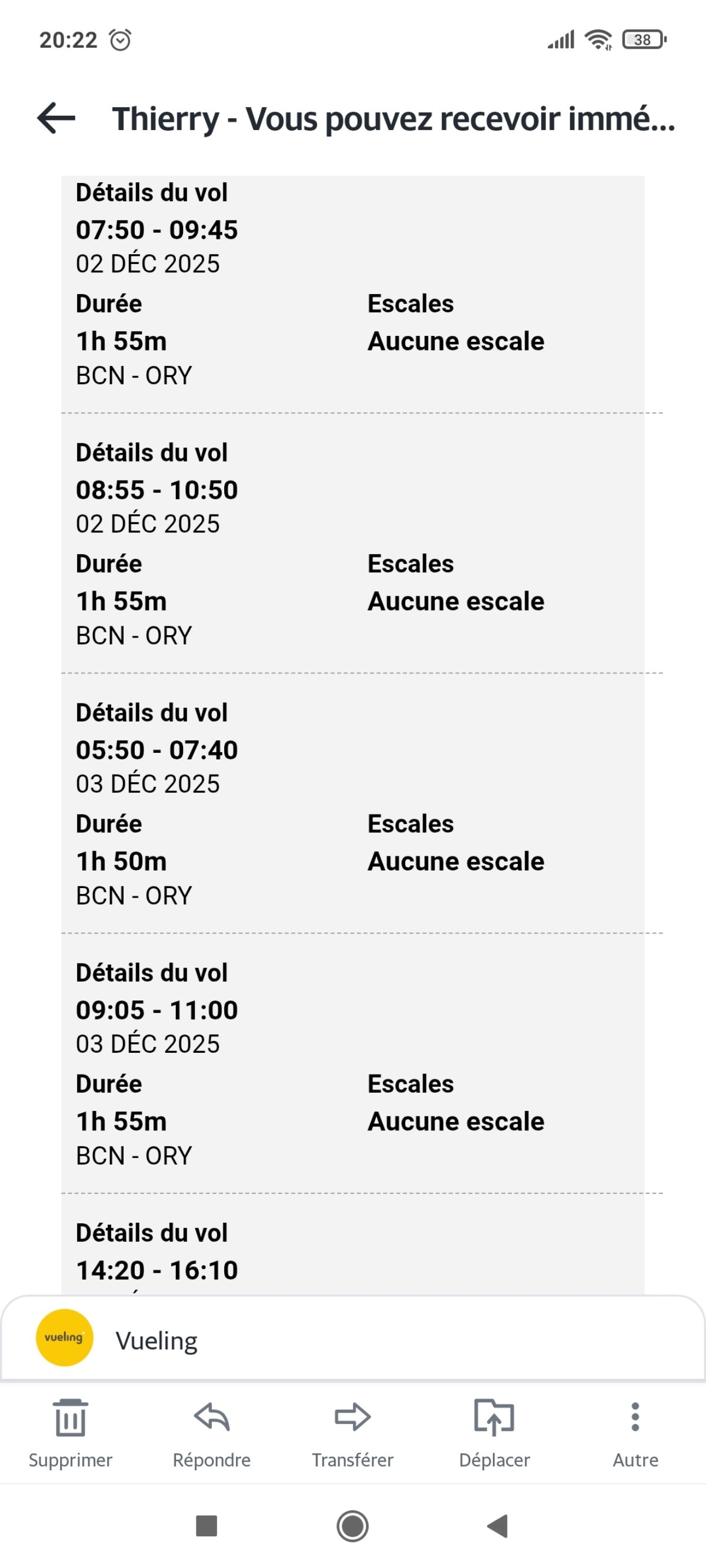
Task: Open the recent apps square button
Action: (x=207, y=1526)
